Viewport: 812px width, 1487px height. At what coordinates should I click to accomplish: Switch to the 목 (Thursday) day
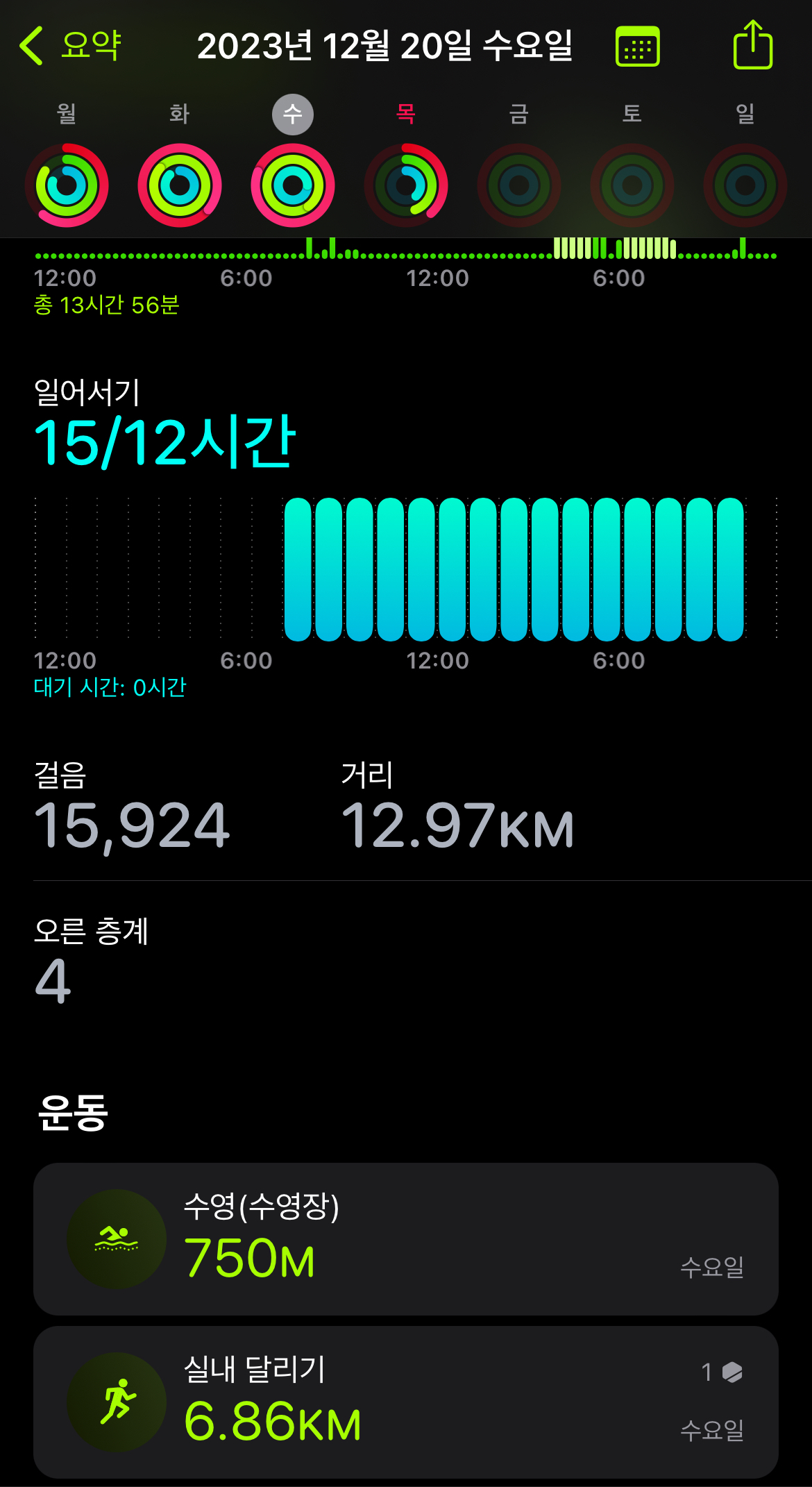click(405, 112)
